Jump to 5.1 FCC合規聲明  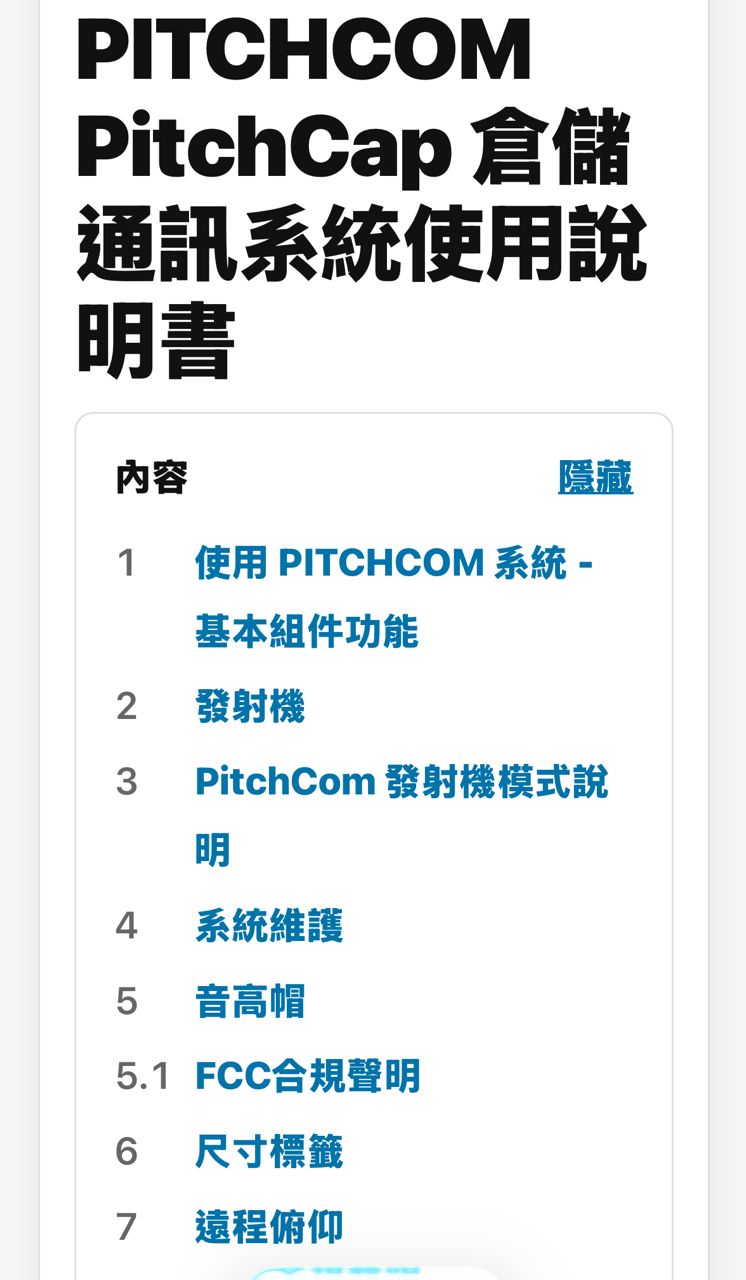[x=308, y=1076]
